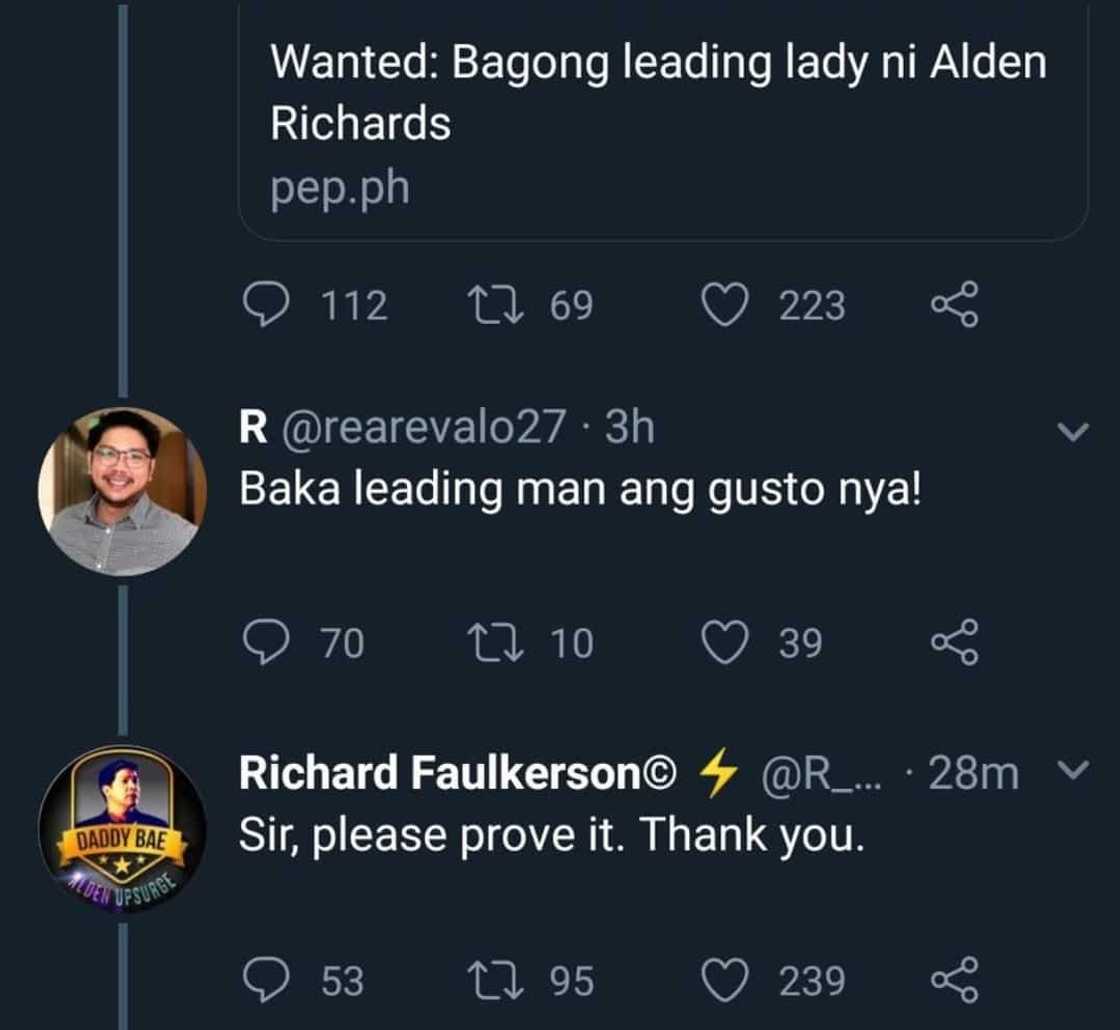Reply to Richard Faulkerson's tweet
The image size is (1120, 1030).
pyautogui.click(x=265, y=981)
